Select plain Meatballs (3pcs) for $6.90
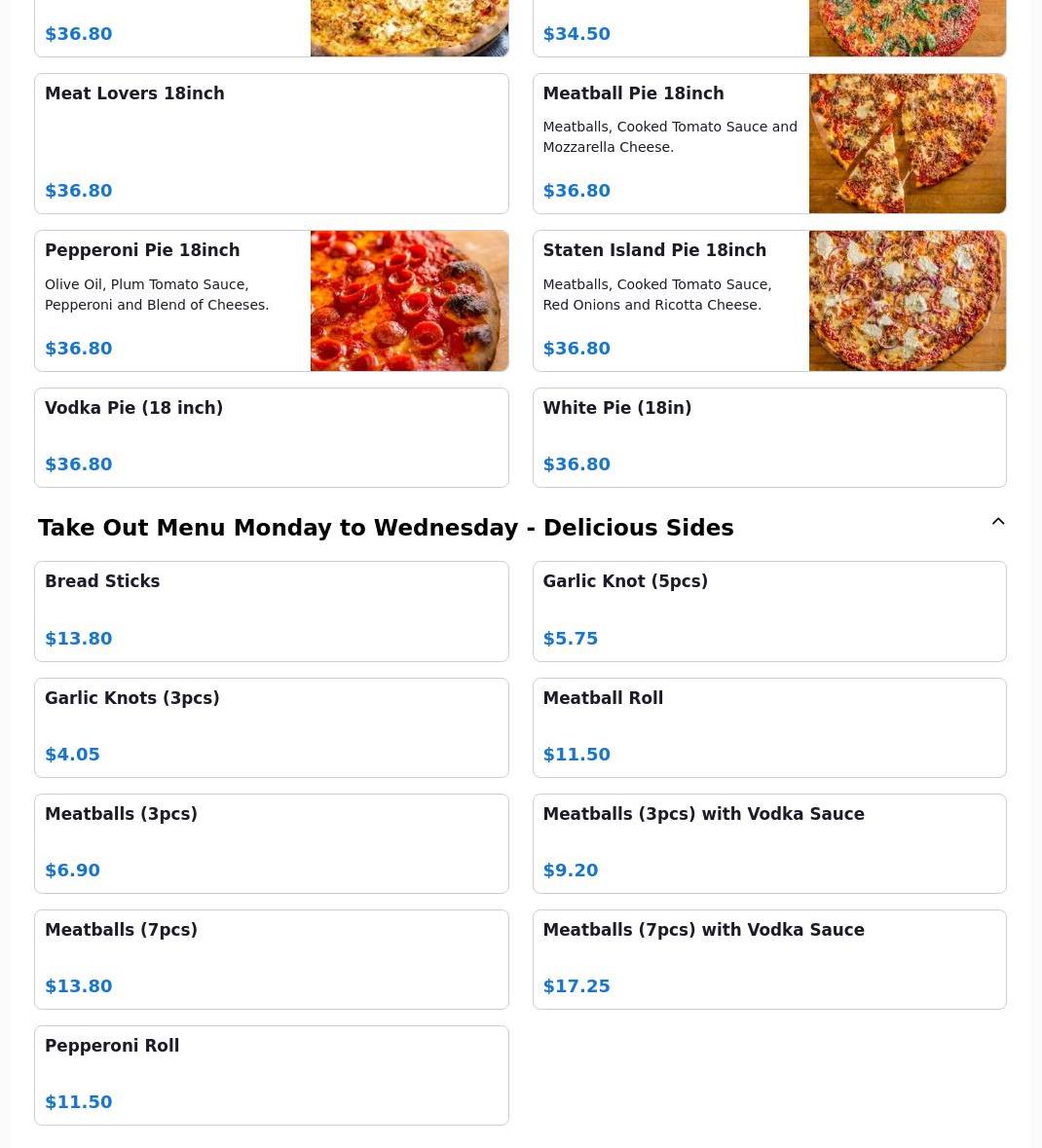Screen dimensions: 1042x1148 tap(271, 843)
